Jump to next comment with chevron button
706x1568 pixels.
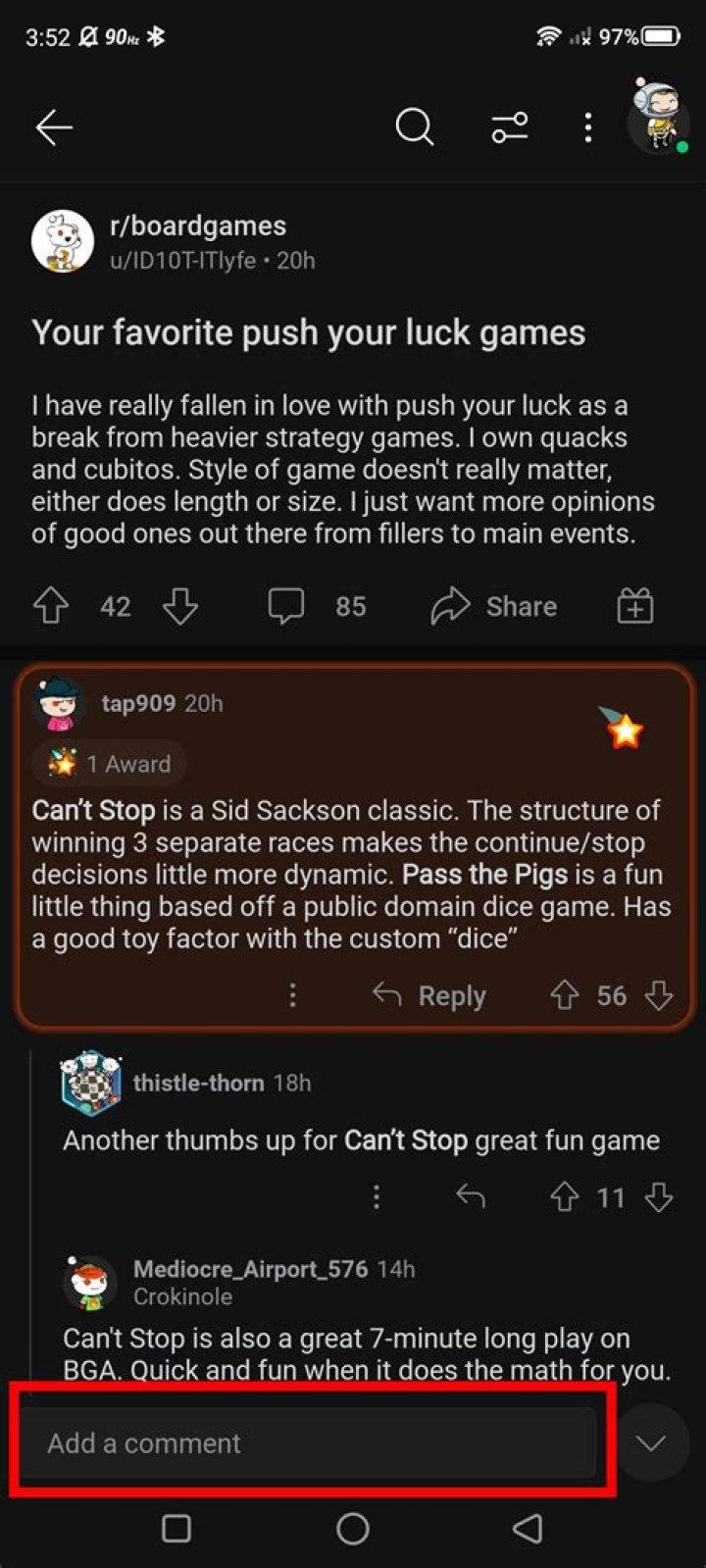pos(651,1442)
